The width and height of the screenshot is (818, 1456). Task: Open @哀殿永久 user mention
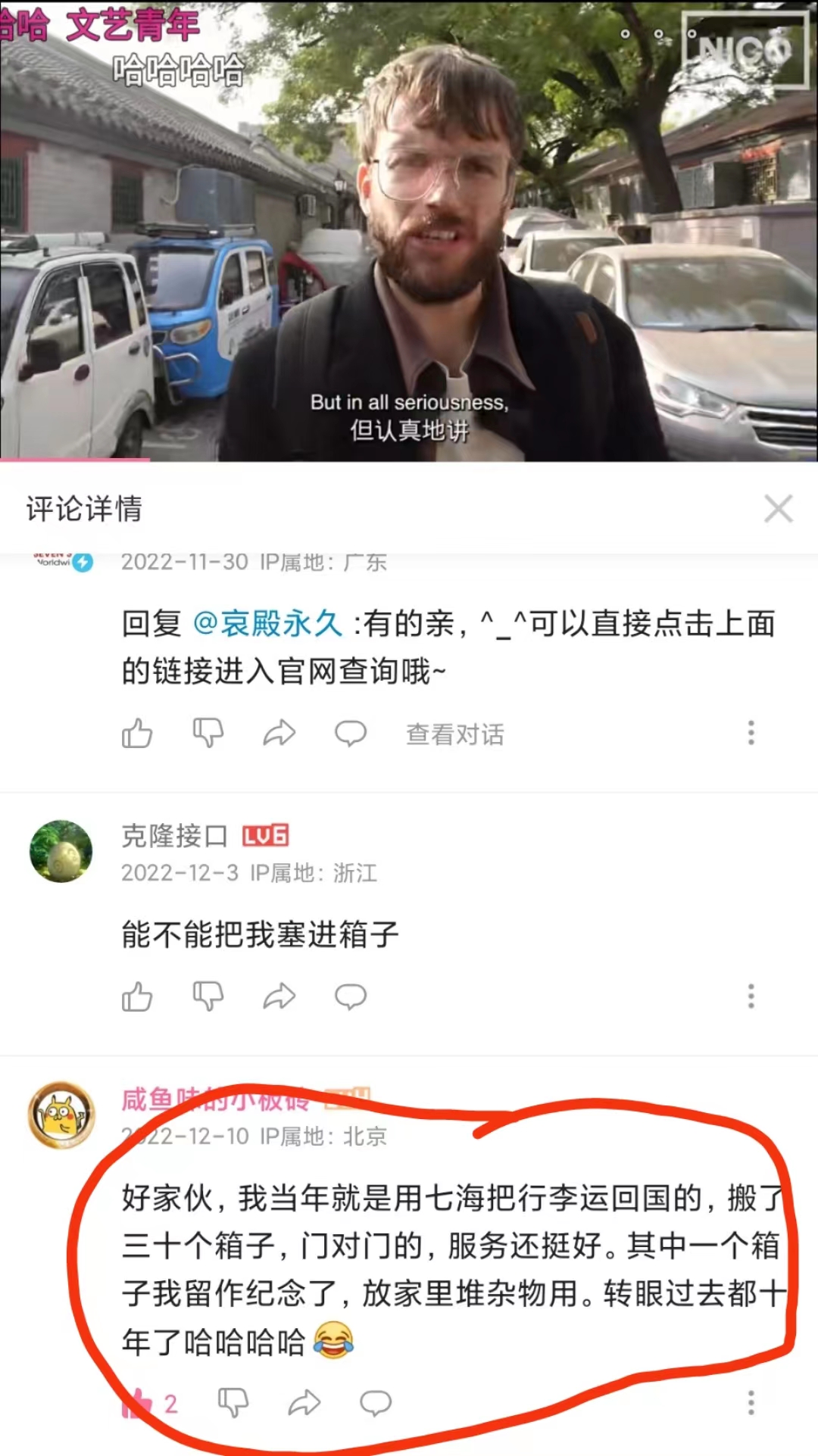[267, 624]
